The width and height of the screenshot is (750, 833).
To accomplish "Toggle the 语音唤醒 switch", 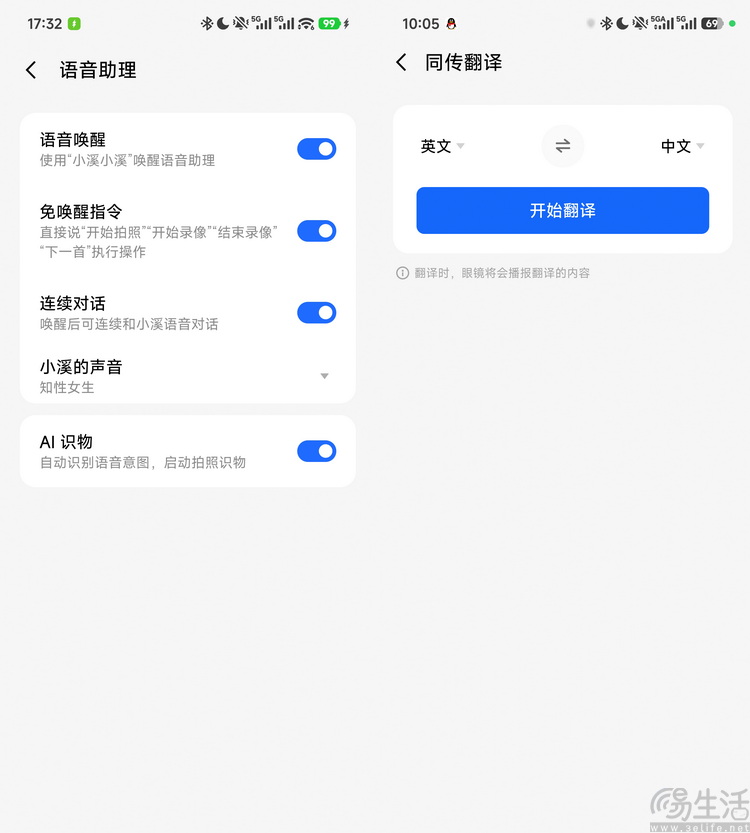I will click(316, 149).
